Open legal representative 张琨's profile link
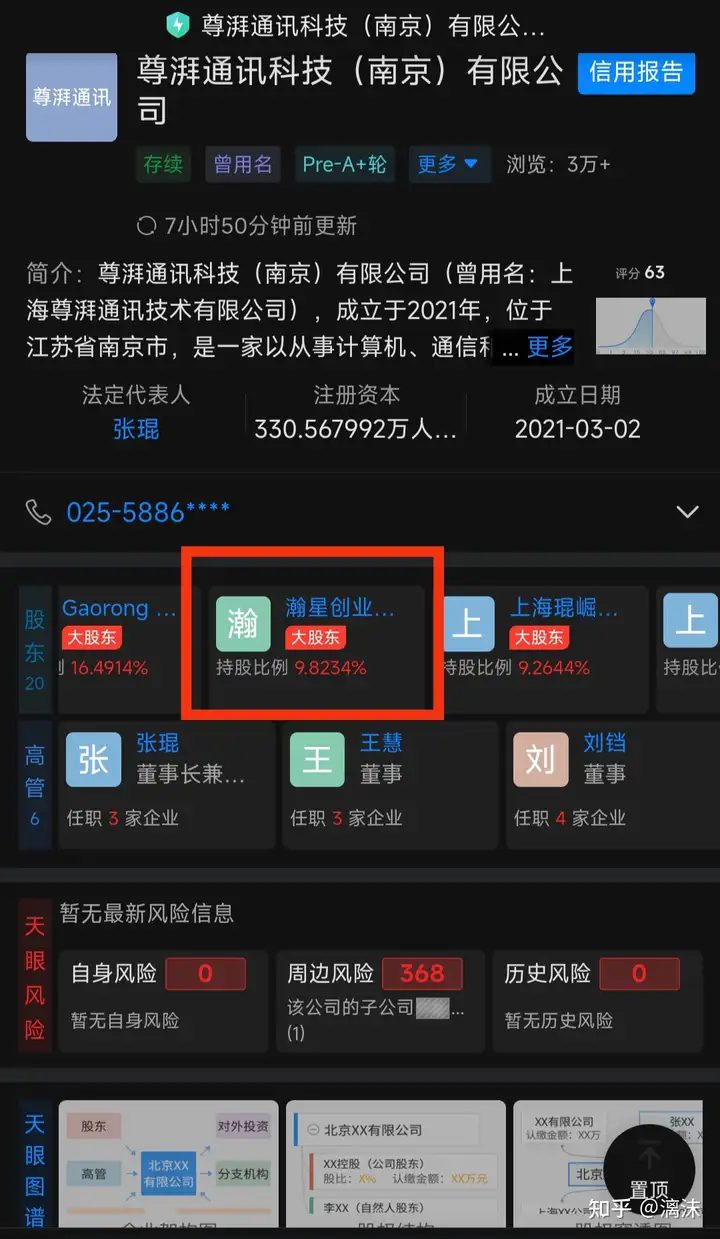Viewport: 720px width, 1239px height. click(x=136, y=429)
